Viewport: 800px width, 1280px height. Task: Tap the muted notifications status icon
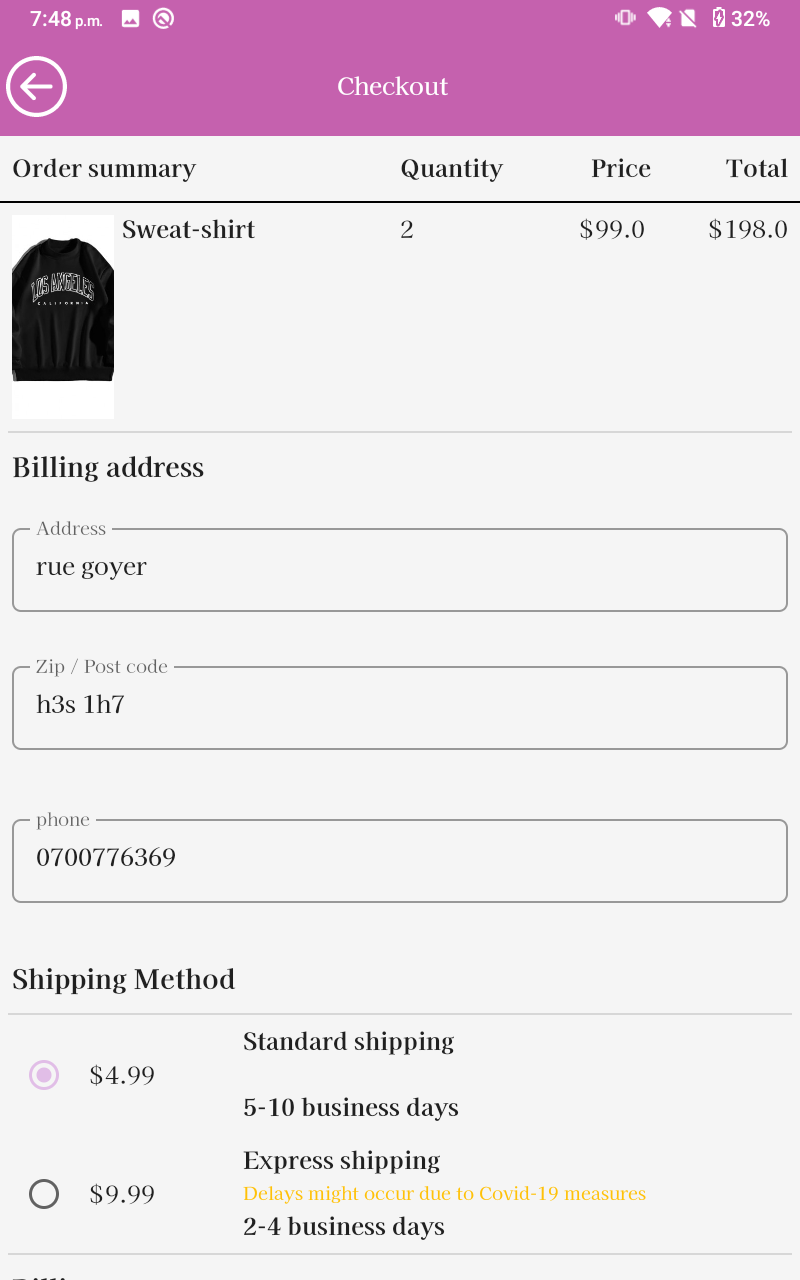[688, 18]
